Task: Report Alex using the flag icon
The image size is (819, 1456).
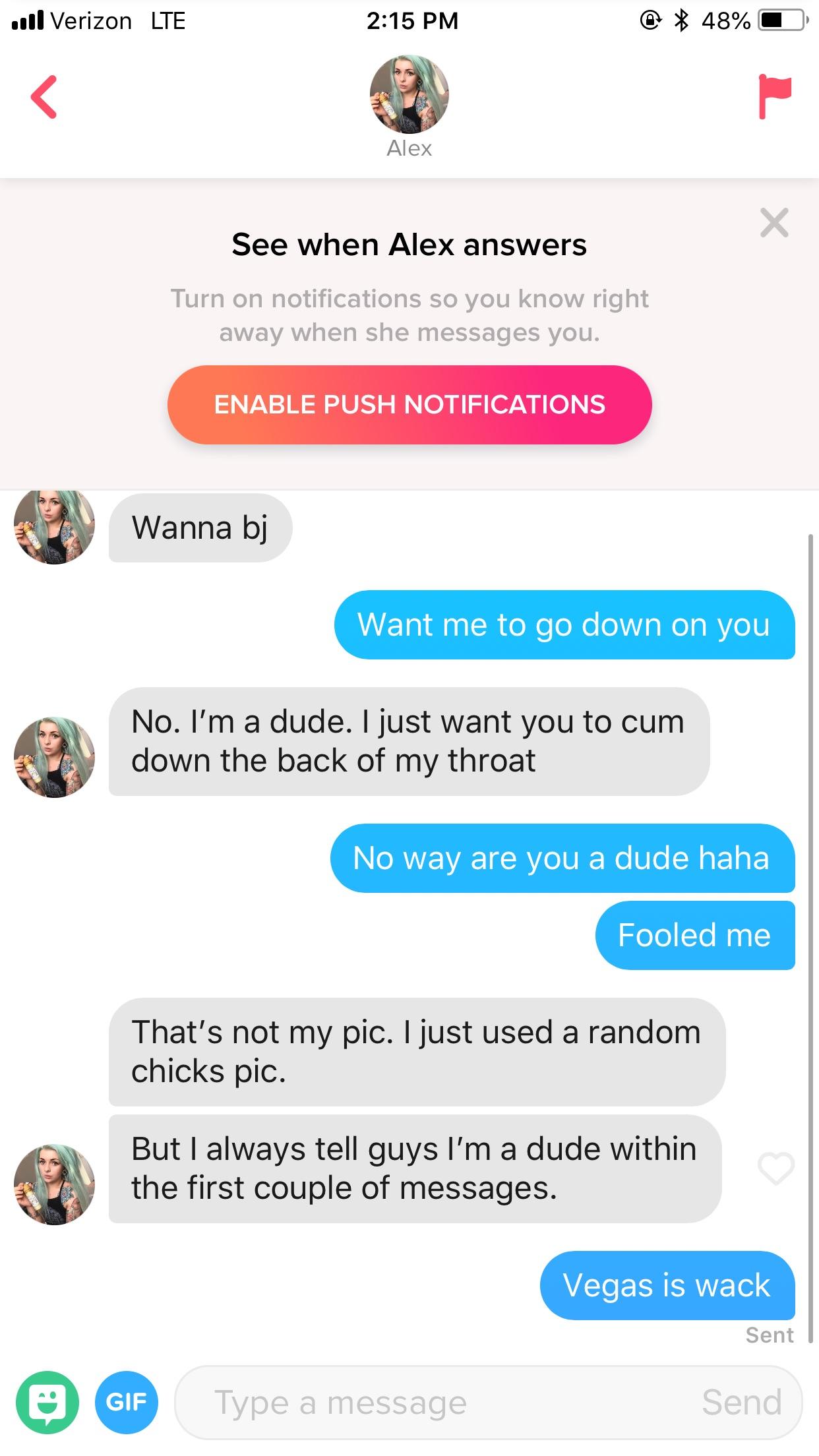Action: [x=773, y=96]
